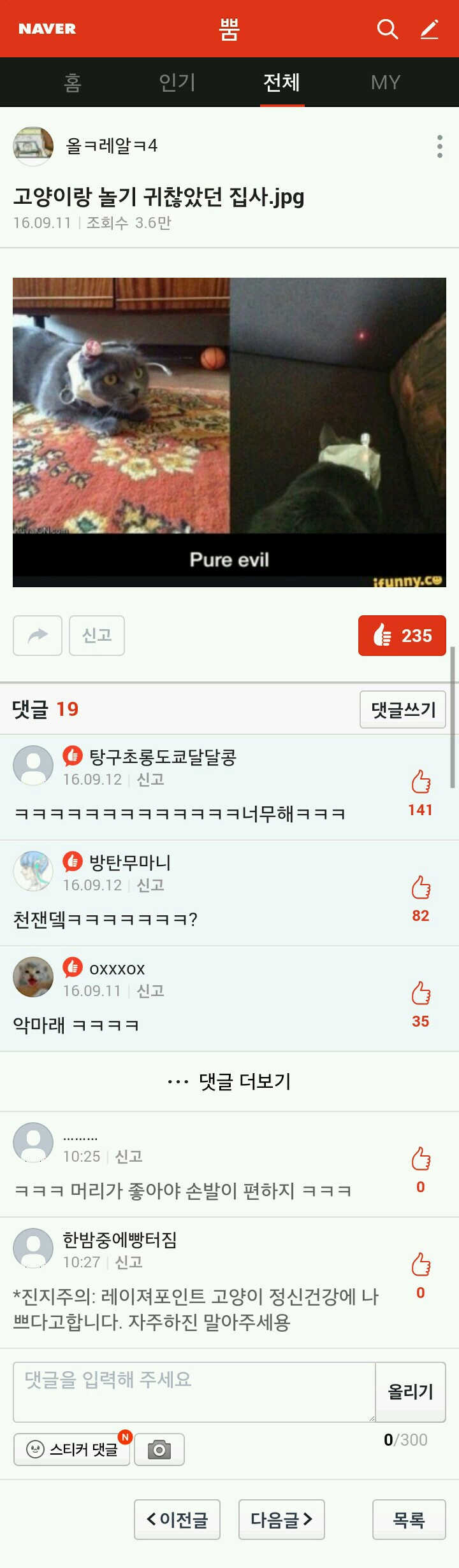This screenshot has width=459, height=1568.
Task: Tap the 댓글쓰기 button
Action: [x=403, y=709]
